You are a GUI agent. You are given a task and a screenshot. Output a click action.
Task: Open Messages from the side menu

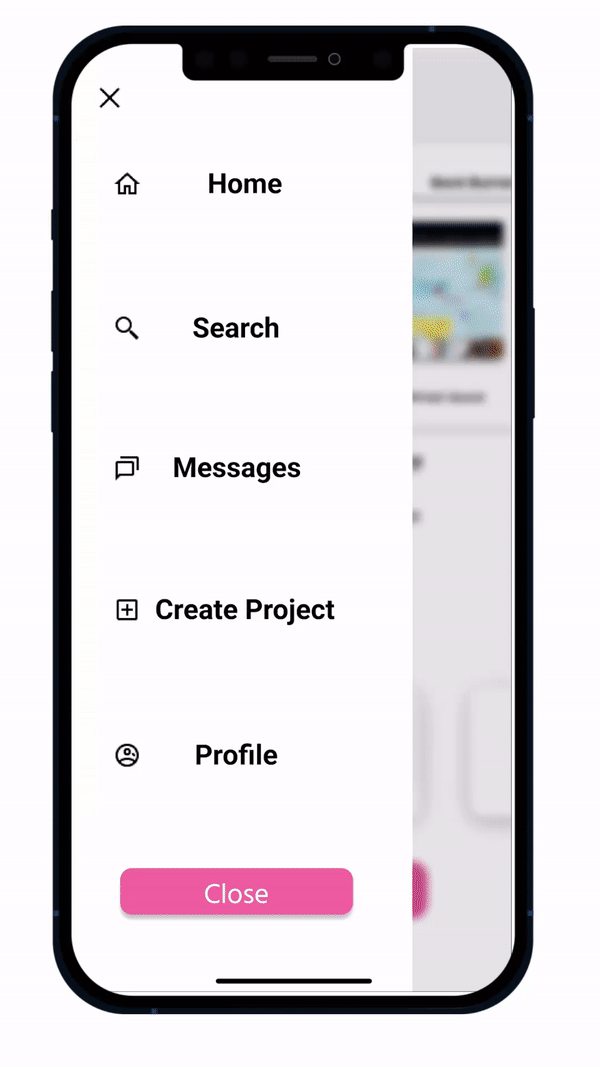[236, 468]
